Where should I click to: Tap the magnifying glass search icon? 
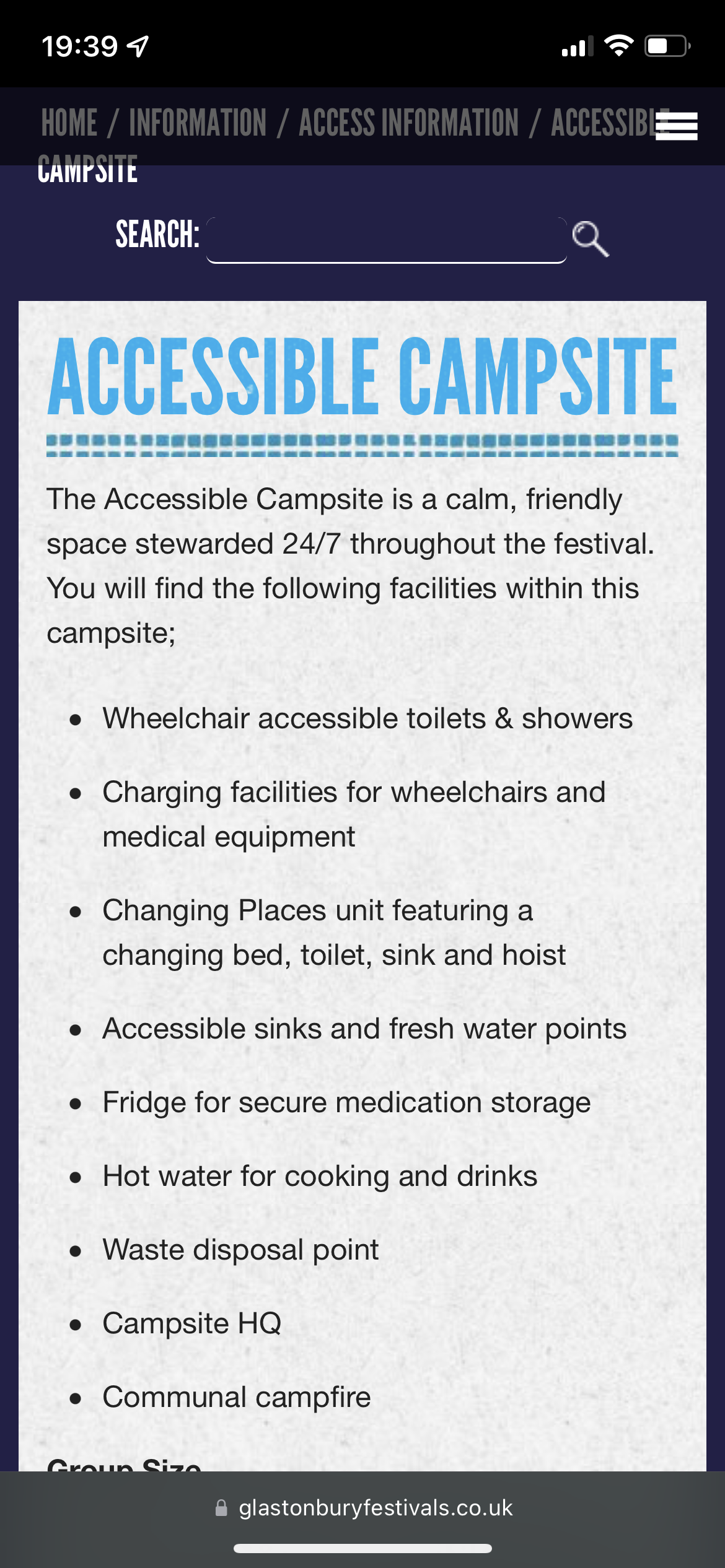(591, 239)
